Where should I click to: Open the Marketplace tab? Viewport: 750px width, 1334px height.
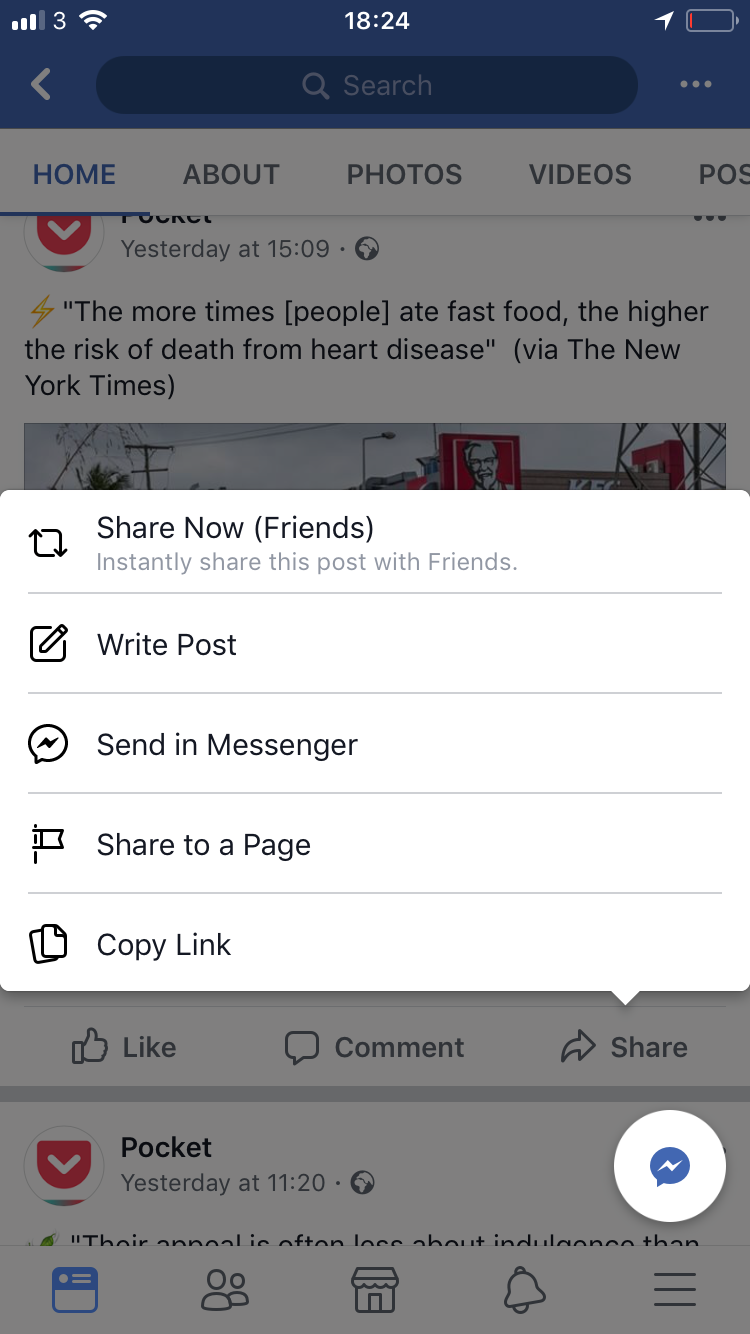(x=375, y=1289)
